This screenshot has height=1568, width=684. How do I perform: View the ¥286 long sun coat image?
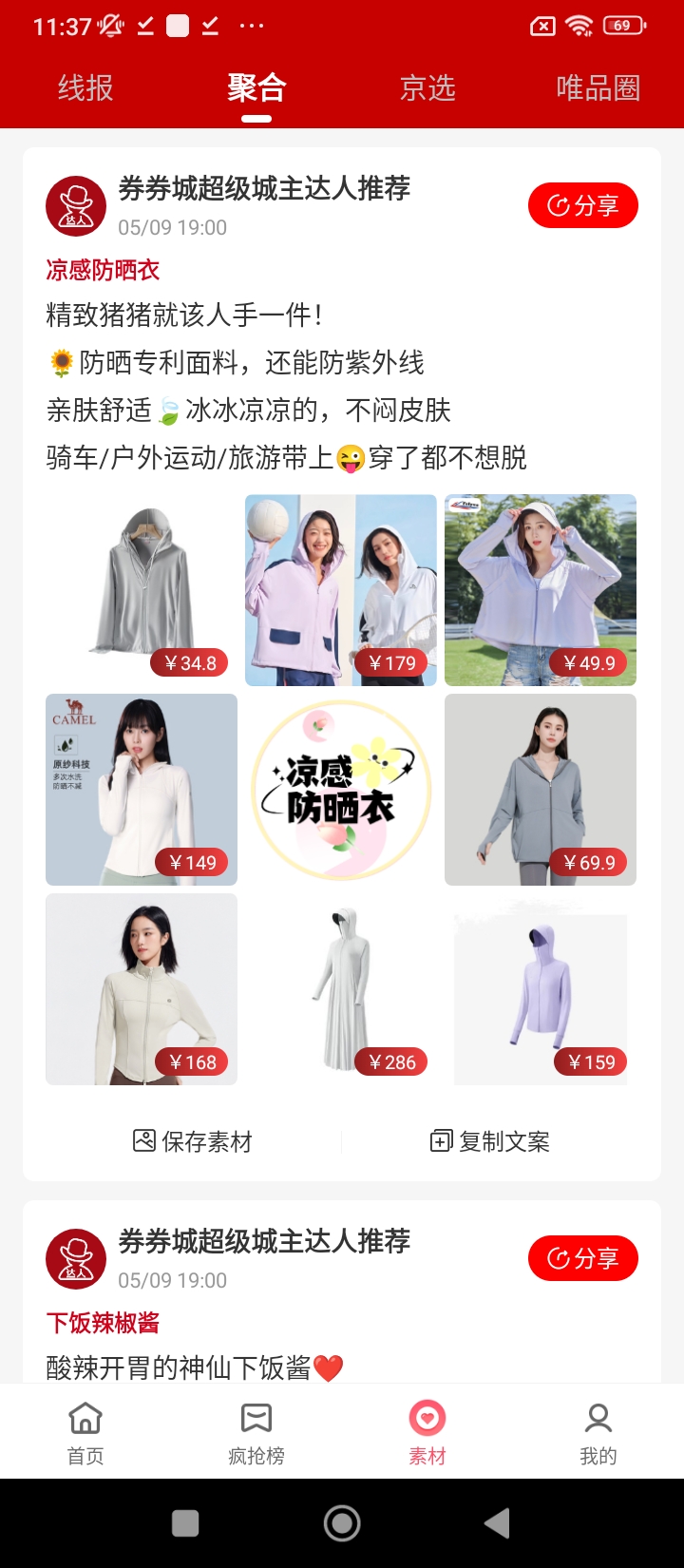pyautogui.click(x=341, y=988)
